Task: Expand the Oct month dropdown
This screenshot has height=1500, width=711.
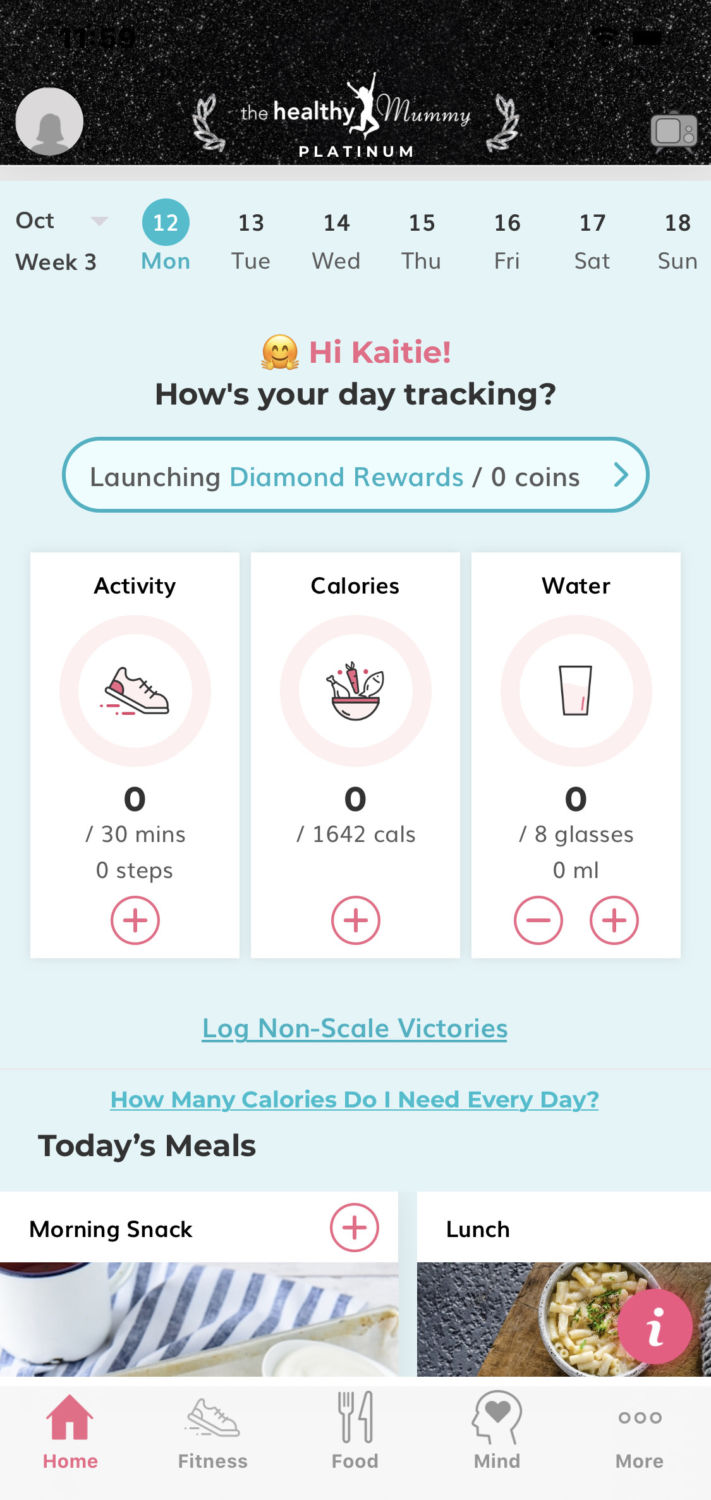Action: (98, 221)
